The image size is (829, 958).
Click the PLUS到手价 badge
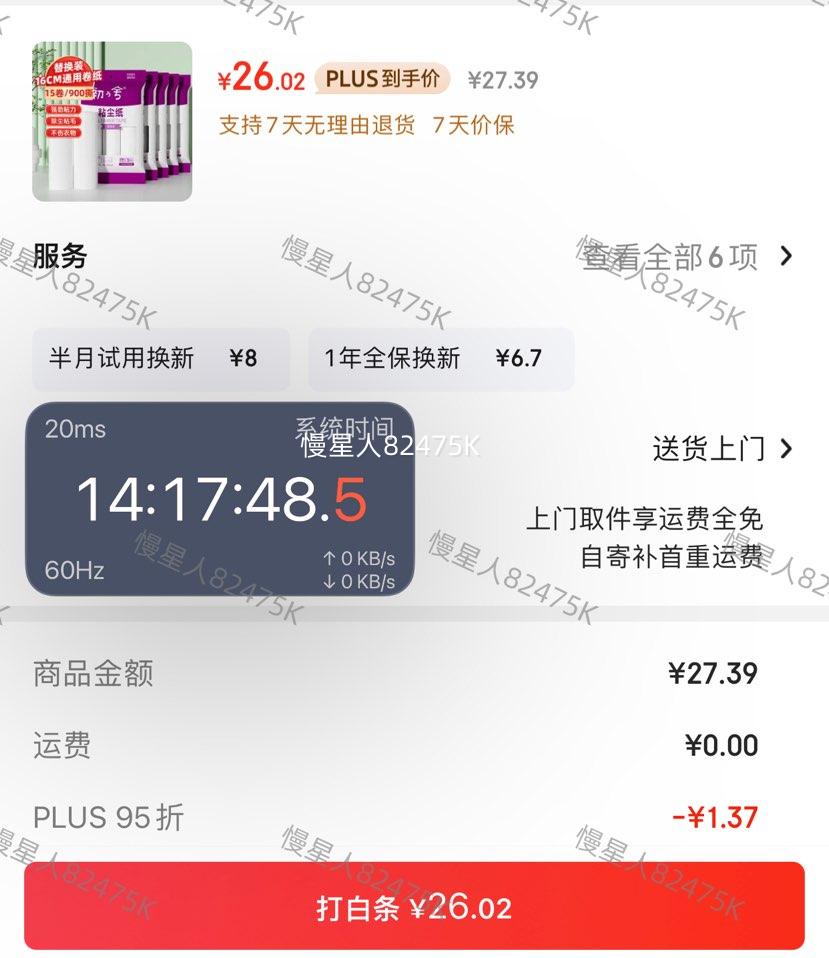pyautogui.click(x=381, y=77)
